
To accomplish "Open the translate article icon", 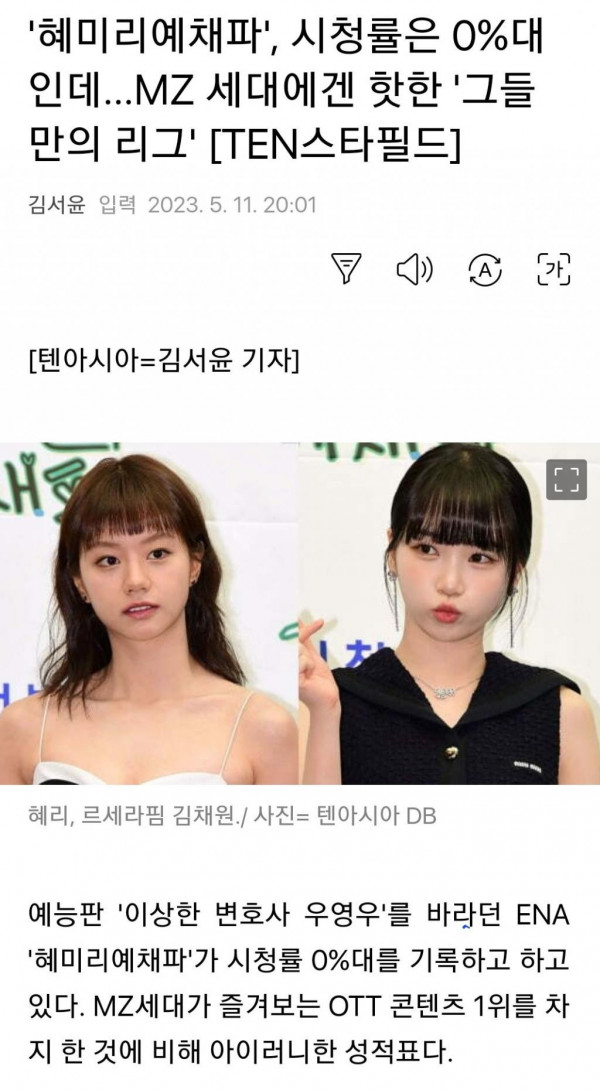I will (x=484, y=268).
